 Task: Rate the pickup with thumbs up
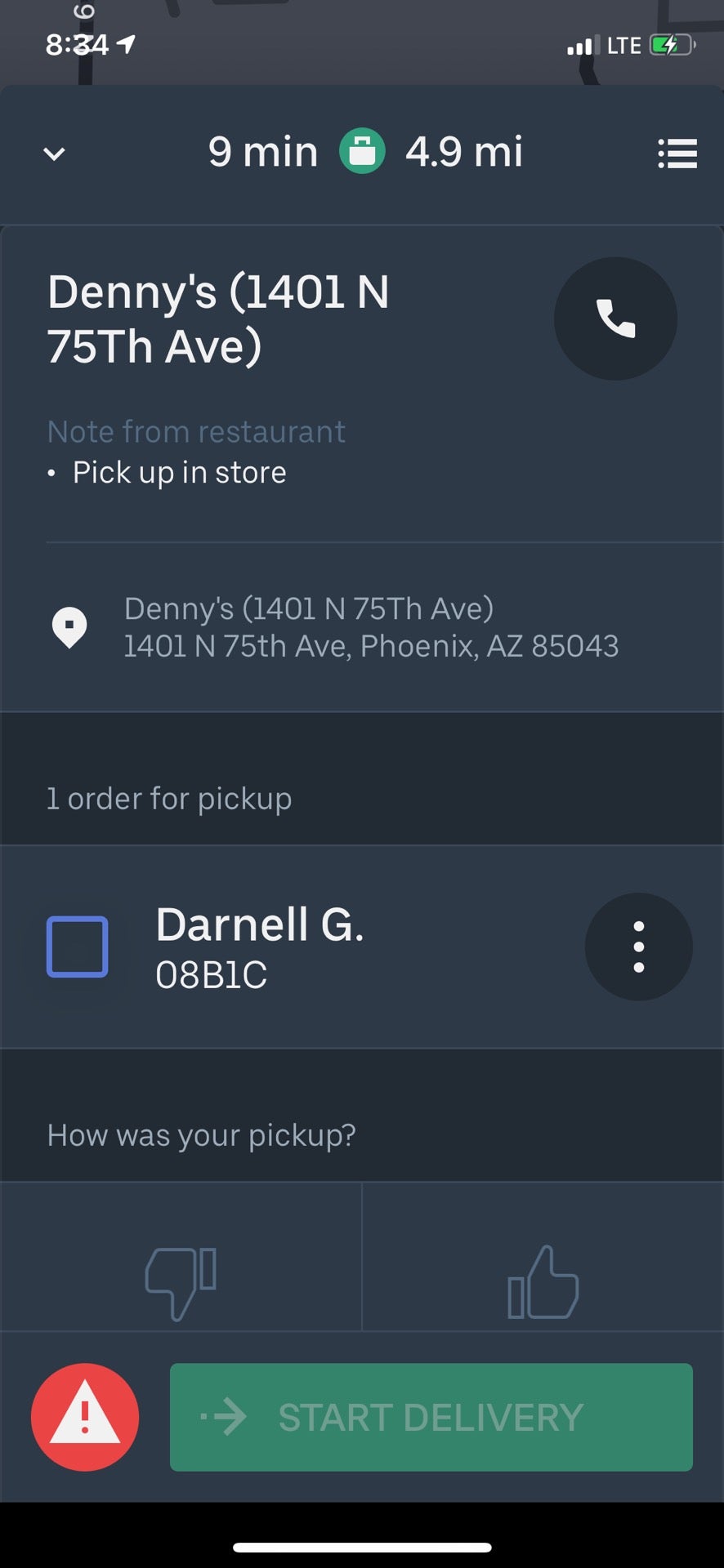[x=543, y=1281]
